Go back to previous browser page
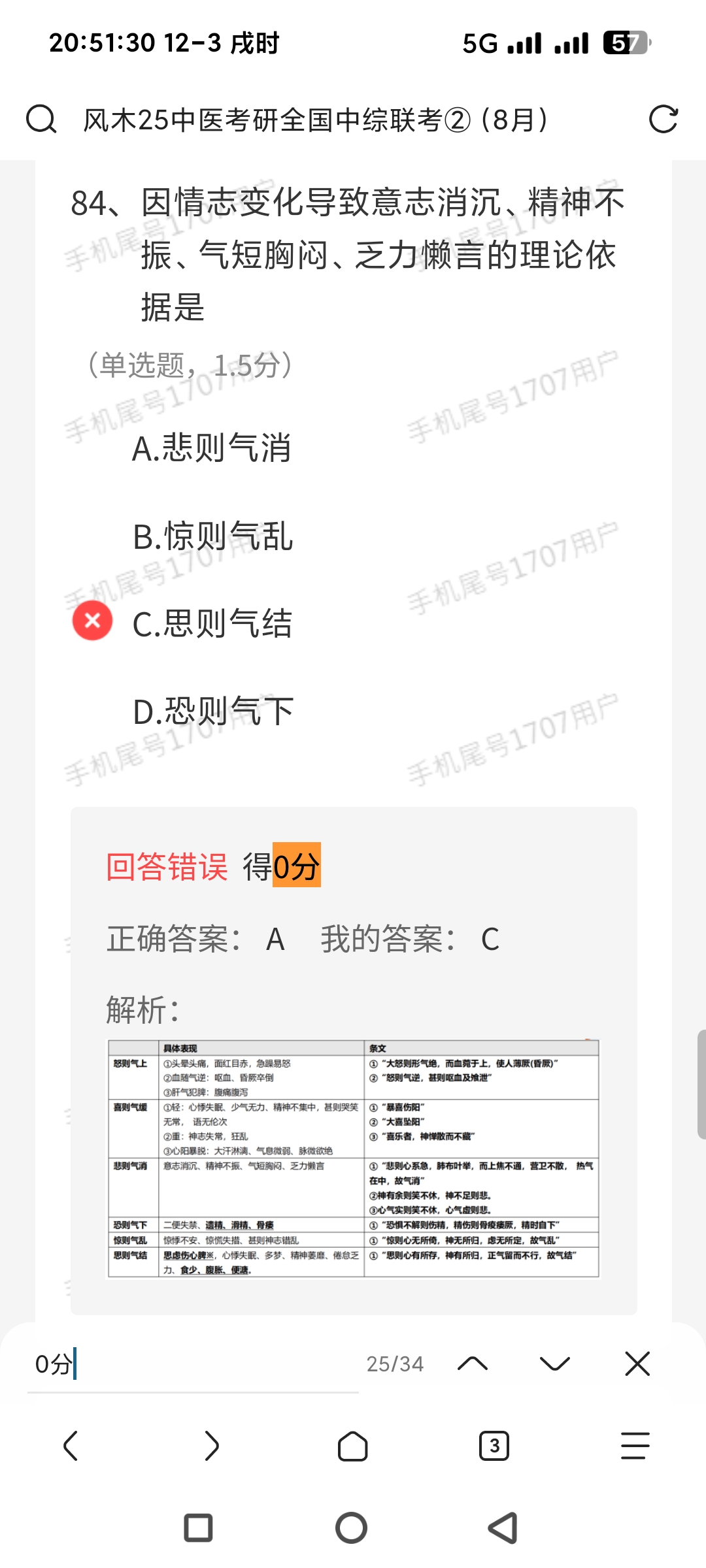Viewport: 706px width, 1568px height. (x=71, y=1446)
